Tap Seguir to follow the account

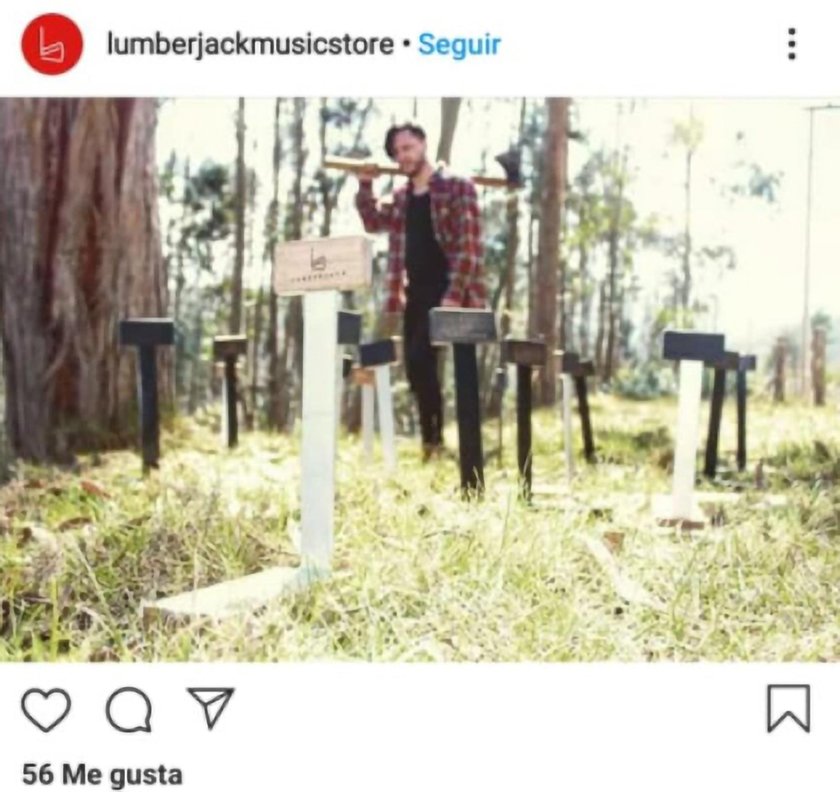[459, 45]
